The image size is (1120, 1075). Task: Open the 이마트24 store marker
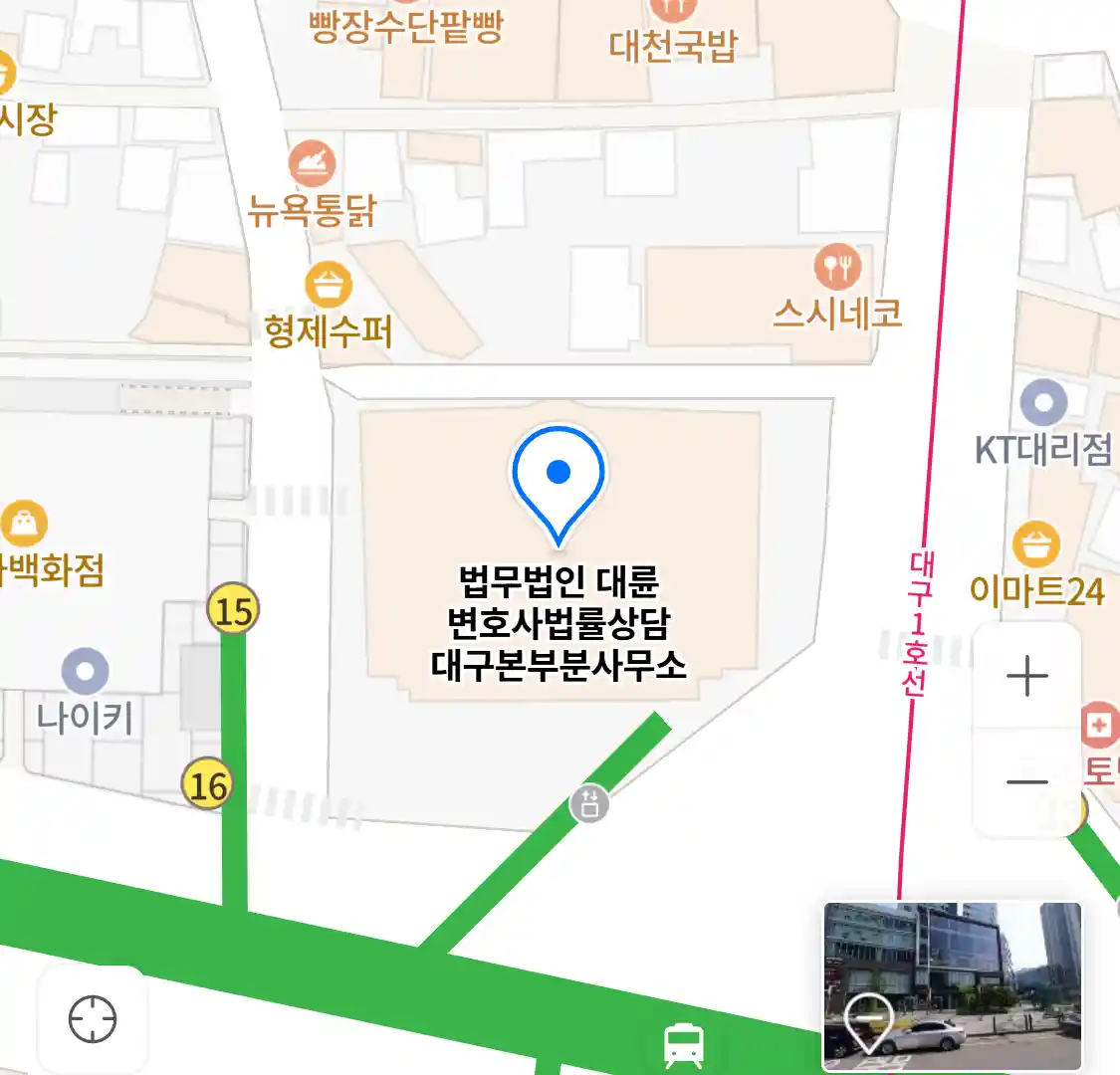pyautogui.click(x=1036, y=545)
